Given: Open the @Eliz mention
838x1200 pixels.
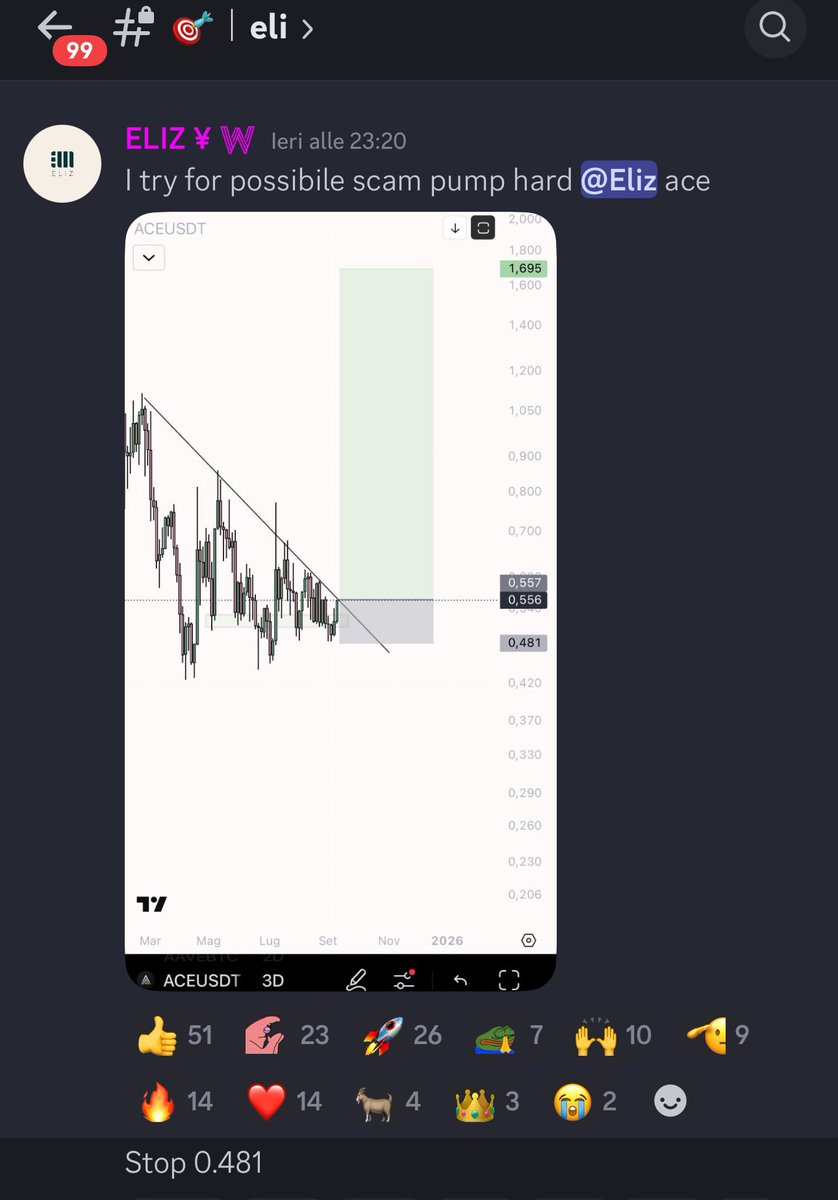Looking at the screenshot, I should point(619,181).
